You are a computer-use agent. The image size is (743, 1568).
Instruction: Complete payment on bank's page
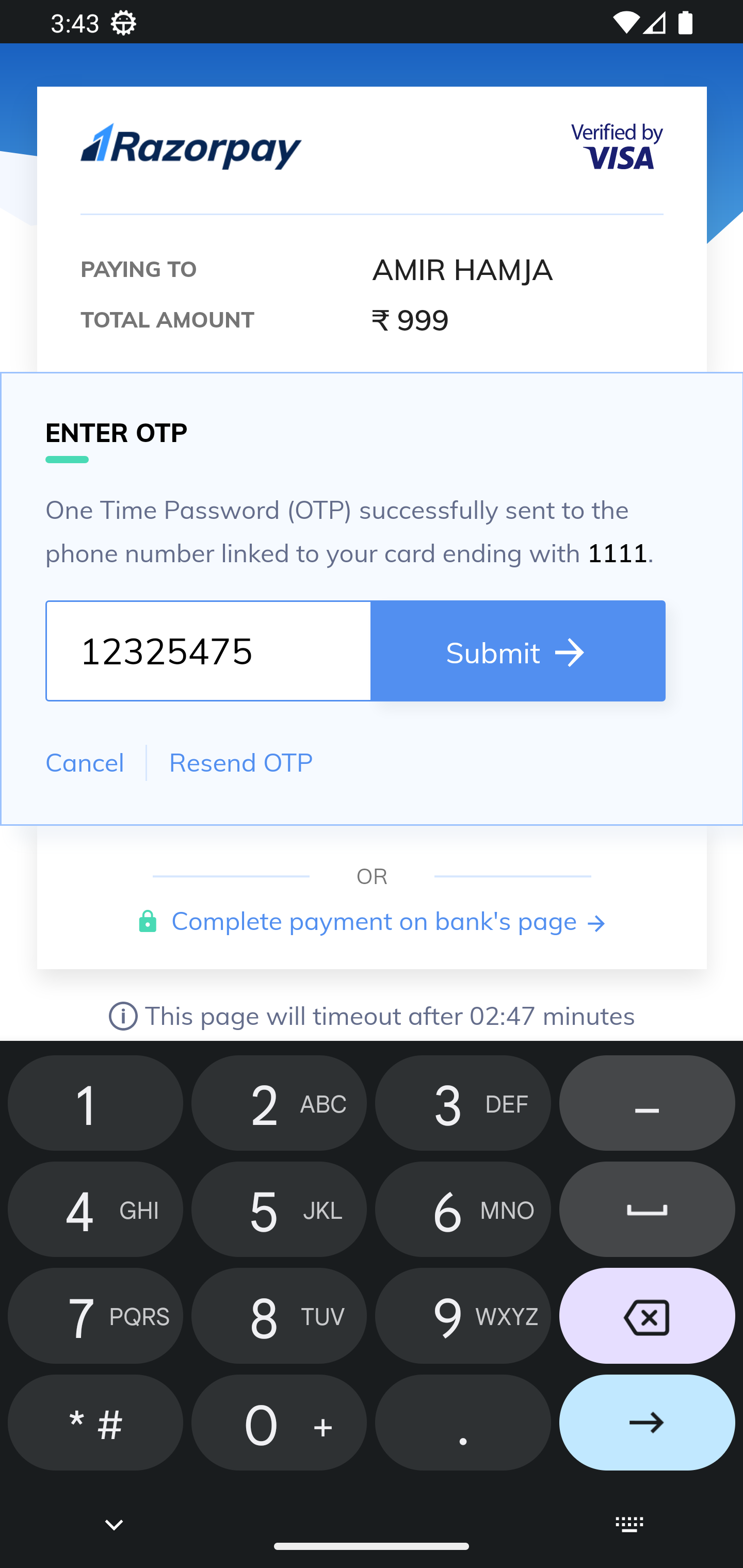coord(374,922)
